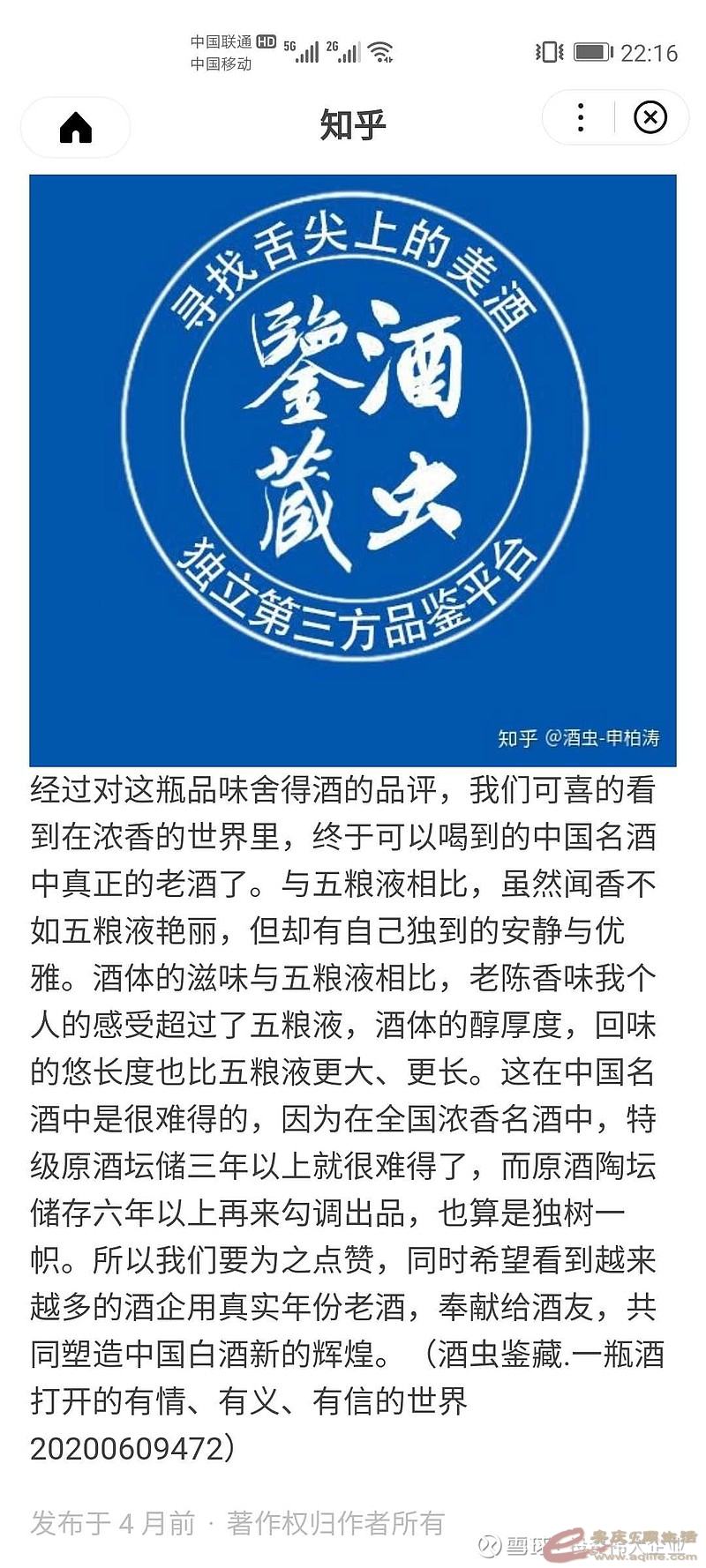The image size is (706, 1568).
Task: Go to the mini program home
Action: 76,128
